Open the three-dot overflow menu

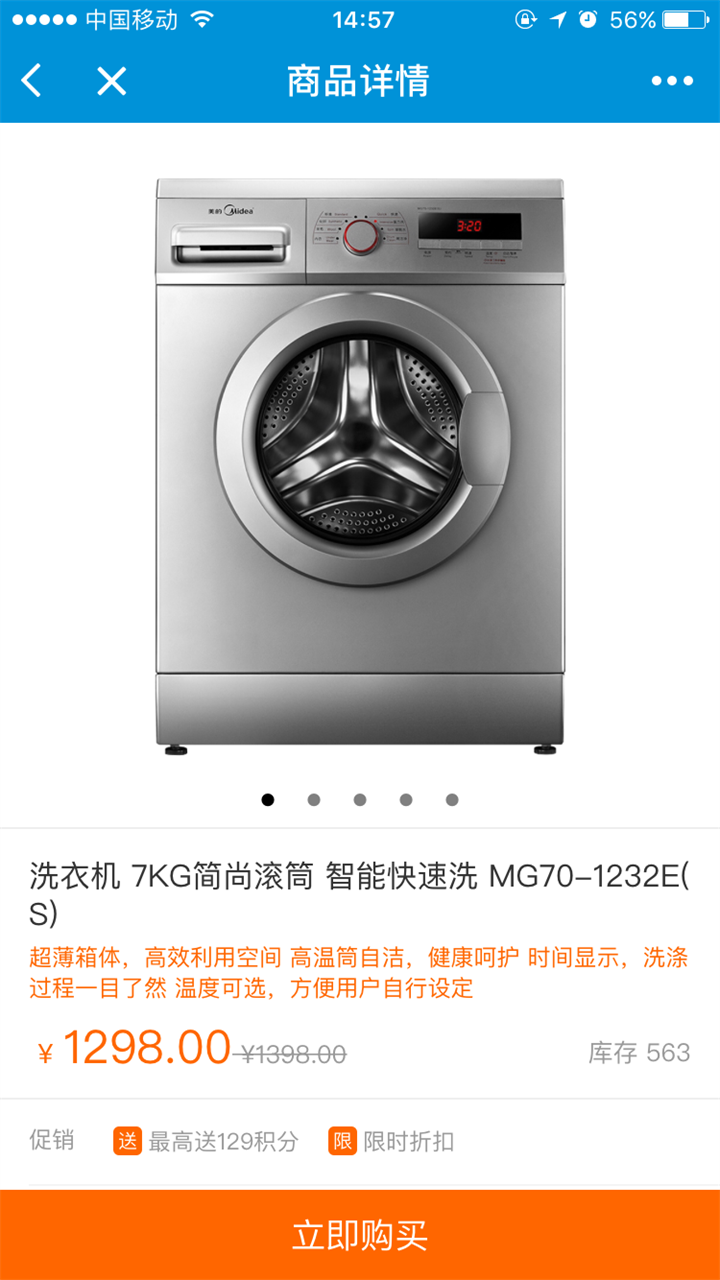[672, 81]
